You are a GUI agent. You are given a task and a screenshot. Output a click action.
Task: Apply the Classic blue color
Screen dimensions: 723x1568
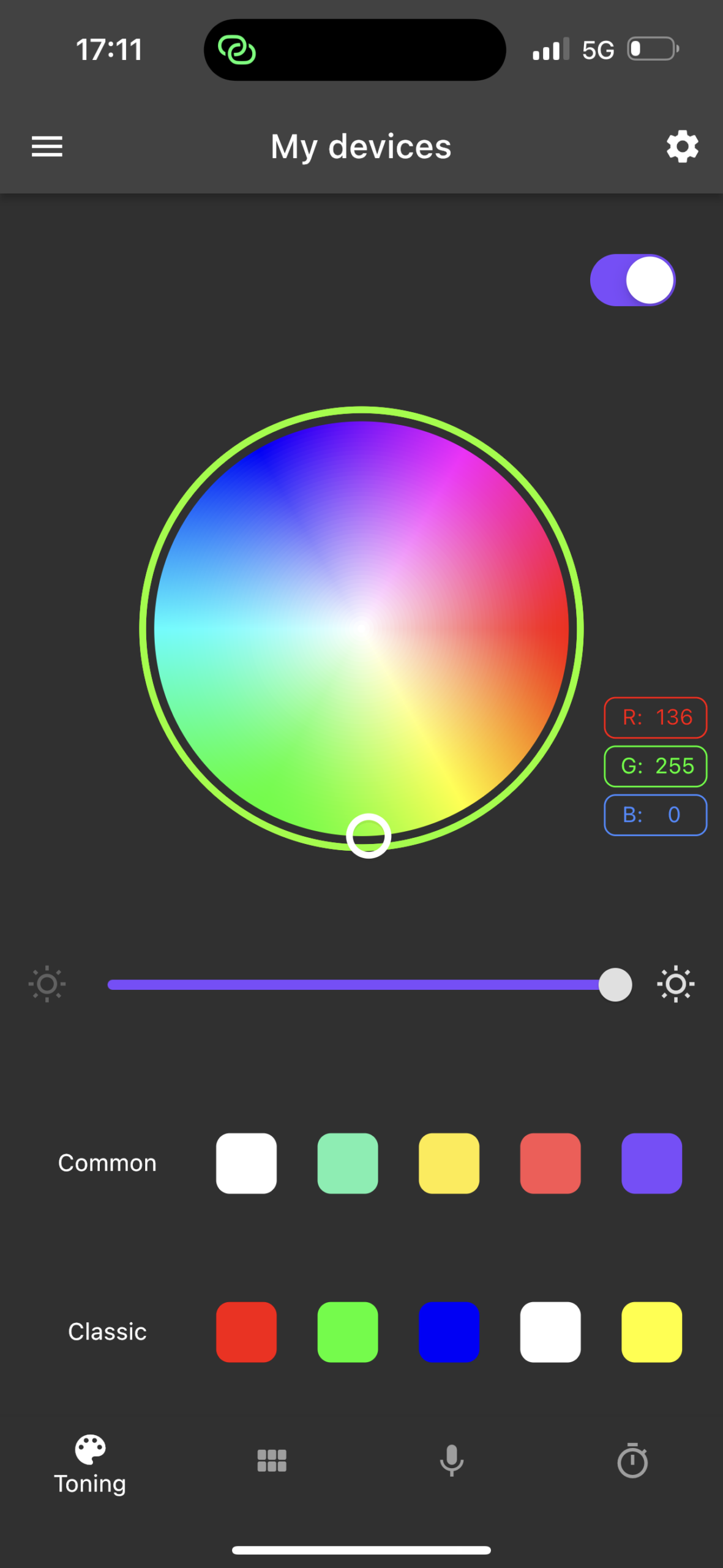coord(449,1332)
